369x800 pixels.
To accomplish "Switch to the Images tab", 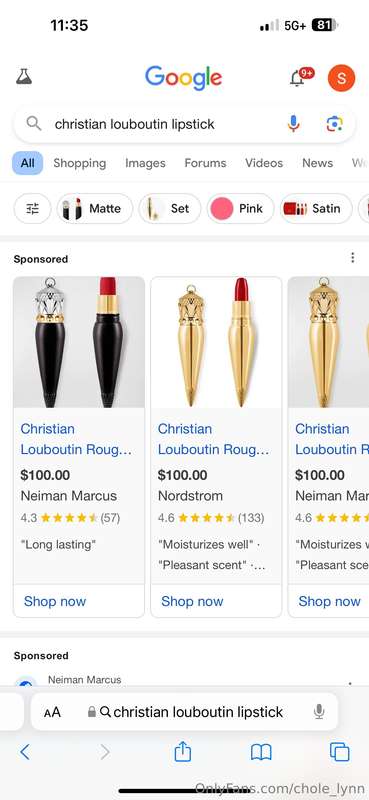I will [145, 163].
